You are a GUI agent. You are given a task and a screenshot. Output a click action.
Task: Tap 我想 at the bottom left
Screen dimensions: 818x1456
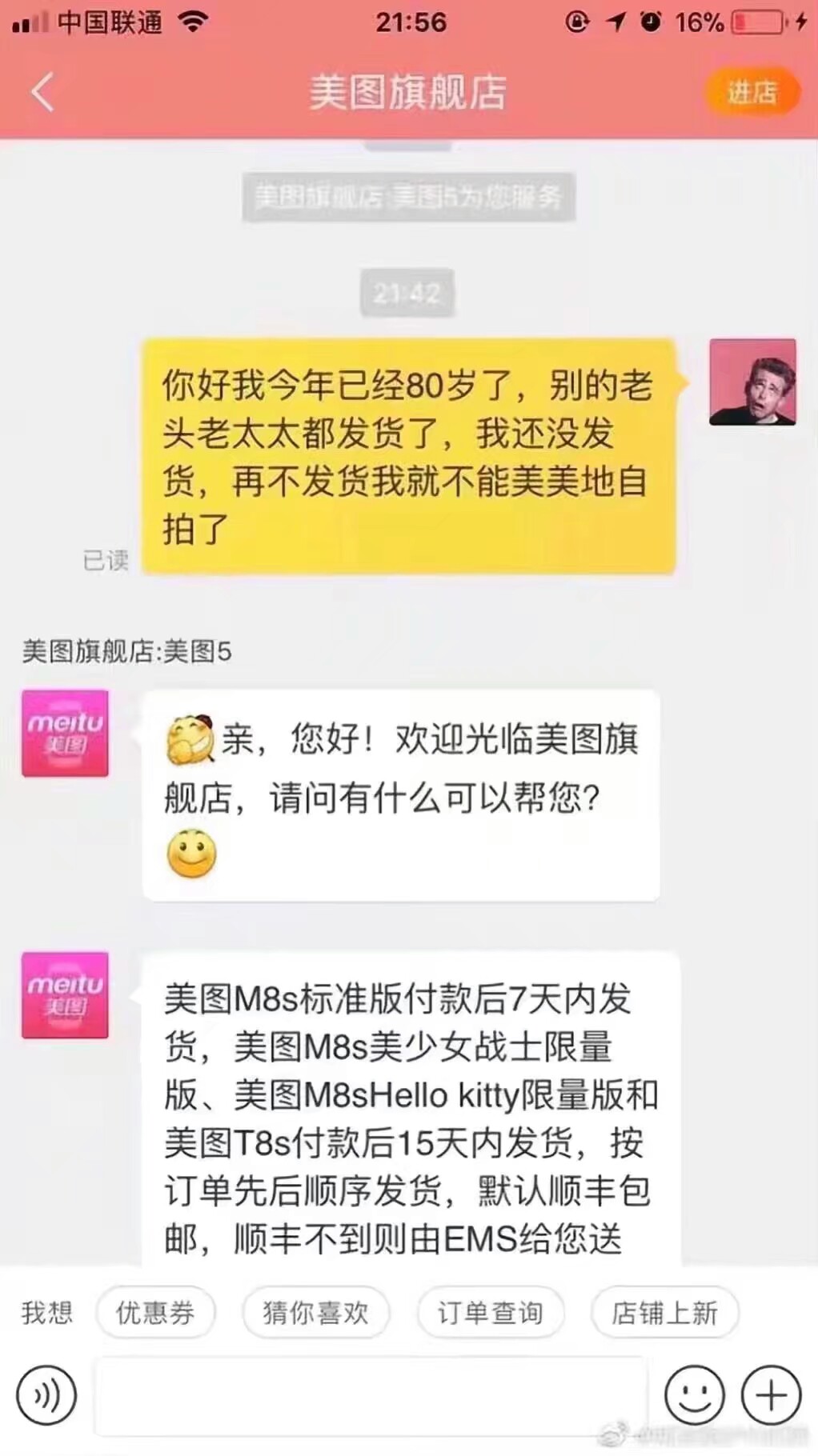tap(48, 1312)
